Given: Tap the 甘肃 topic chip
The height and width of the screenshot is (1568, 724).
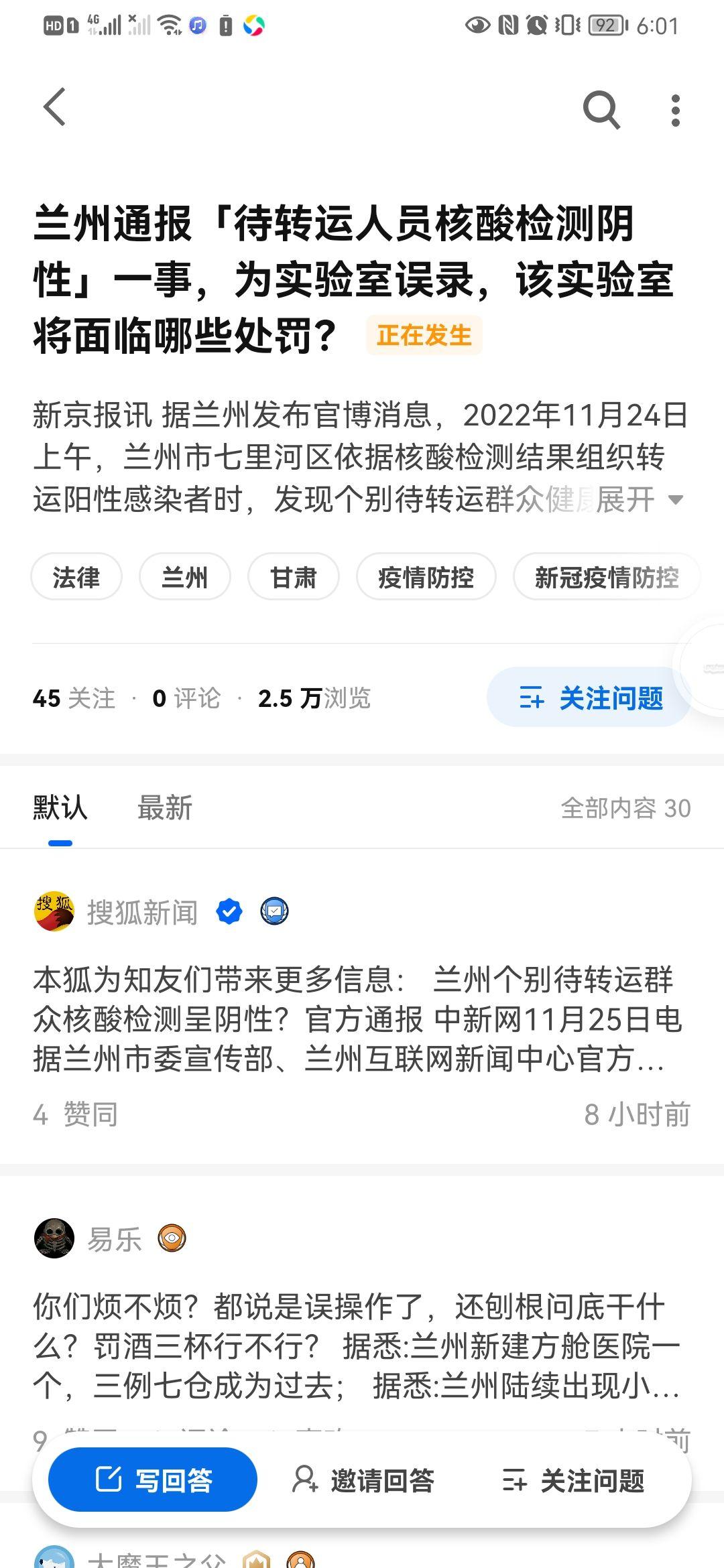Looking at the screenshot, I should [x=293, y=577].
